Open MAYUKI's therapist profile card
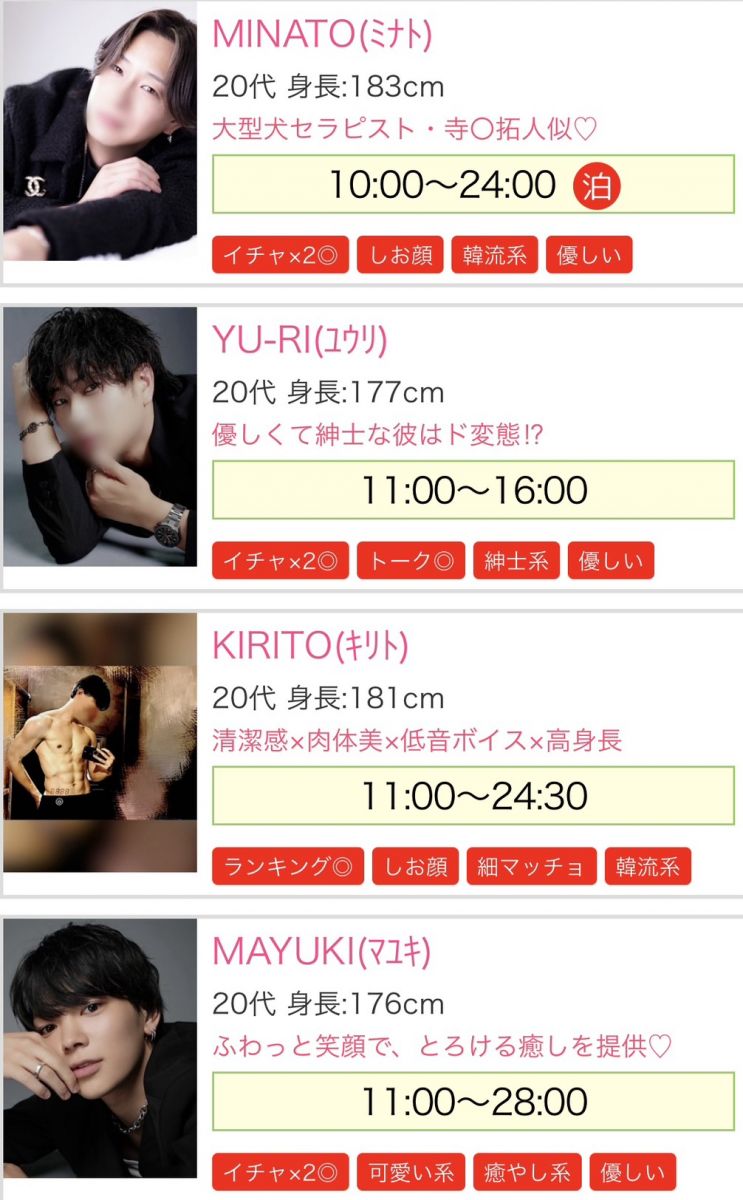 320,953
